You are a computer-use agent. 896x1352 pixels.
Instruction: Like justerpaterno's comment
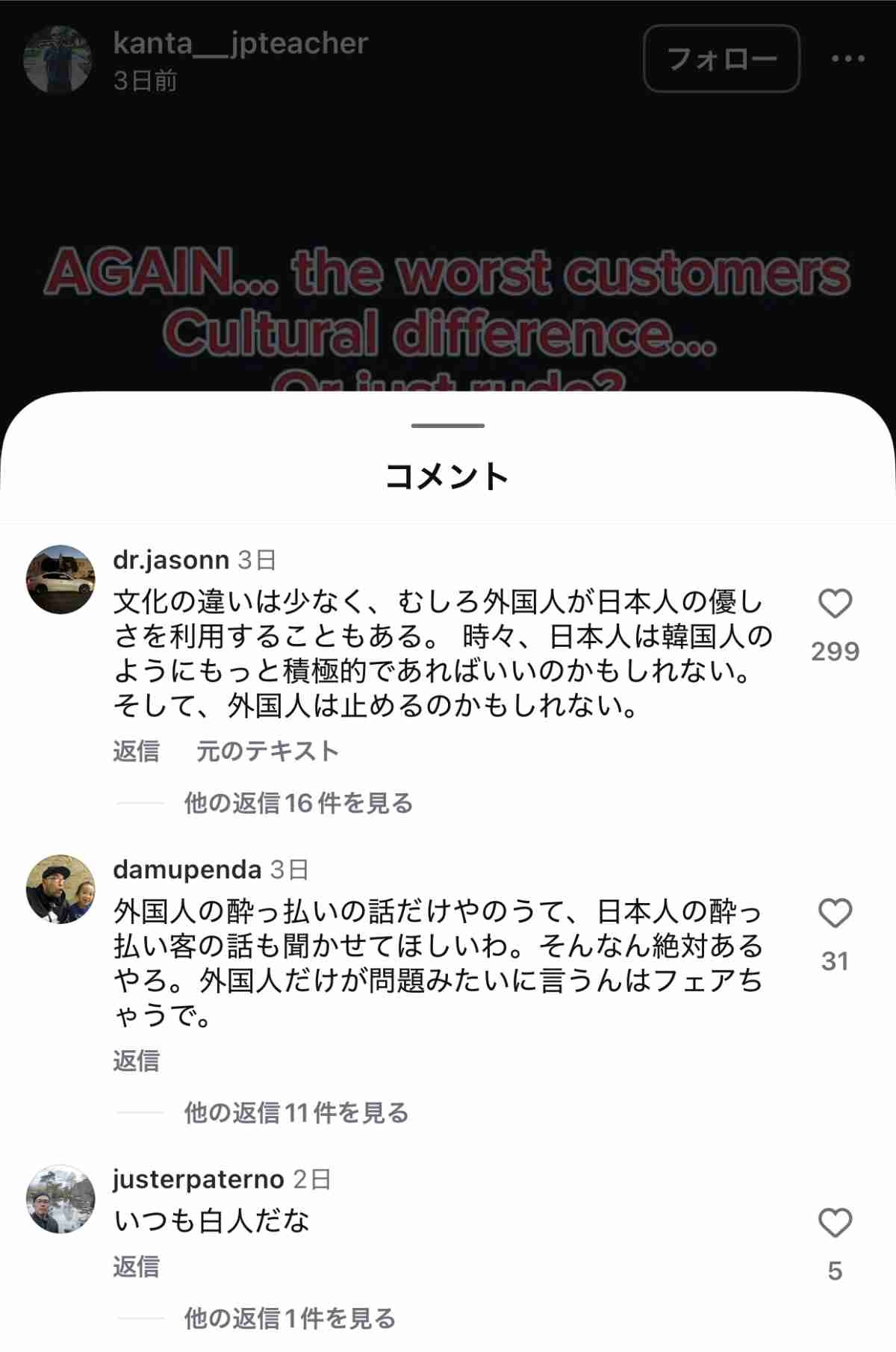pos(835,1224)
